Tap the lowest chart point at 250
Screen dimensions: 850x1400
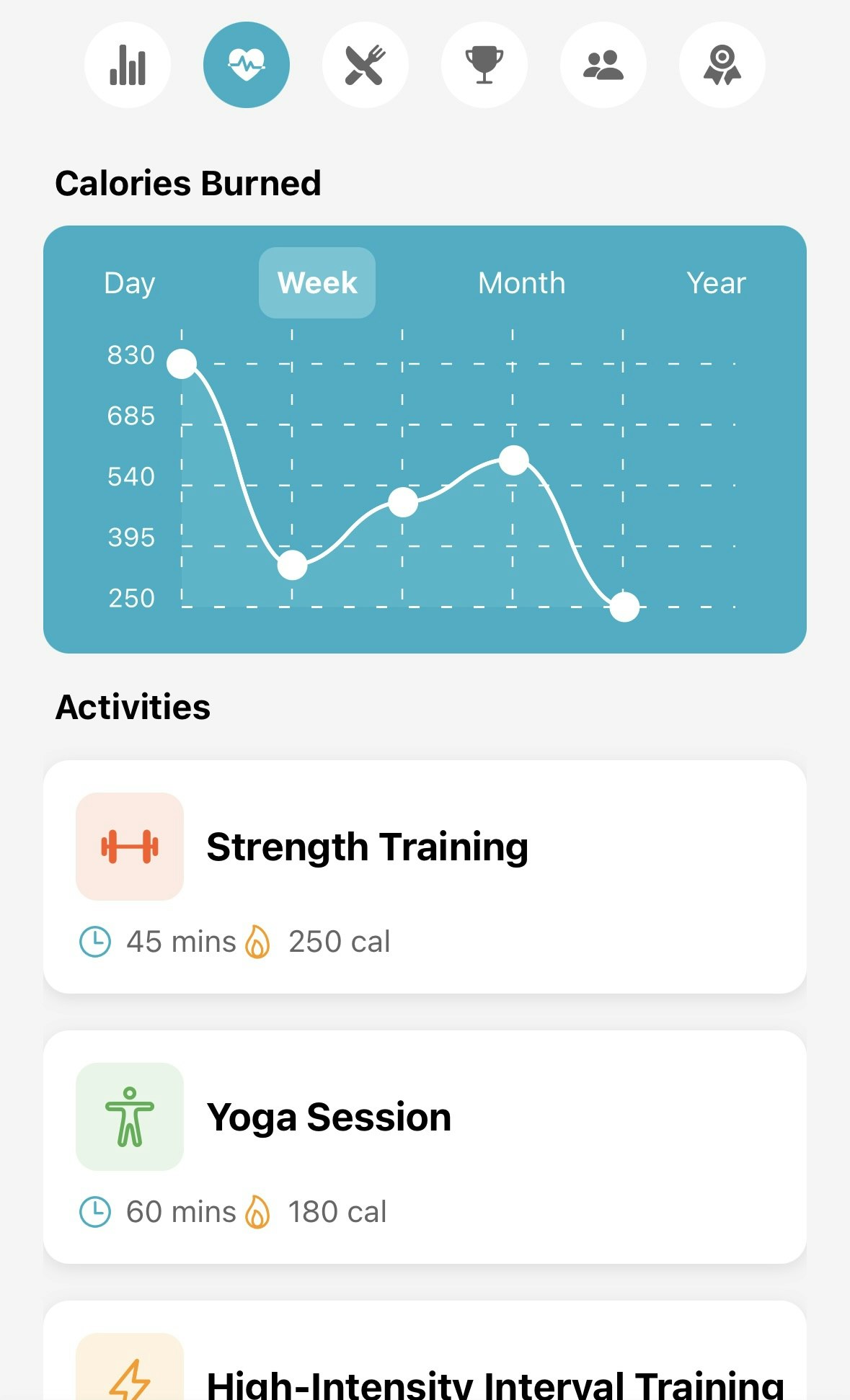624,607
